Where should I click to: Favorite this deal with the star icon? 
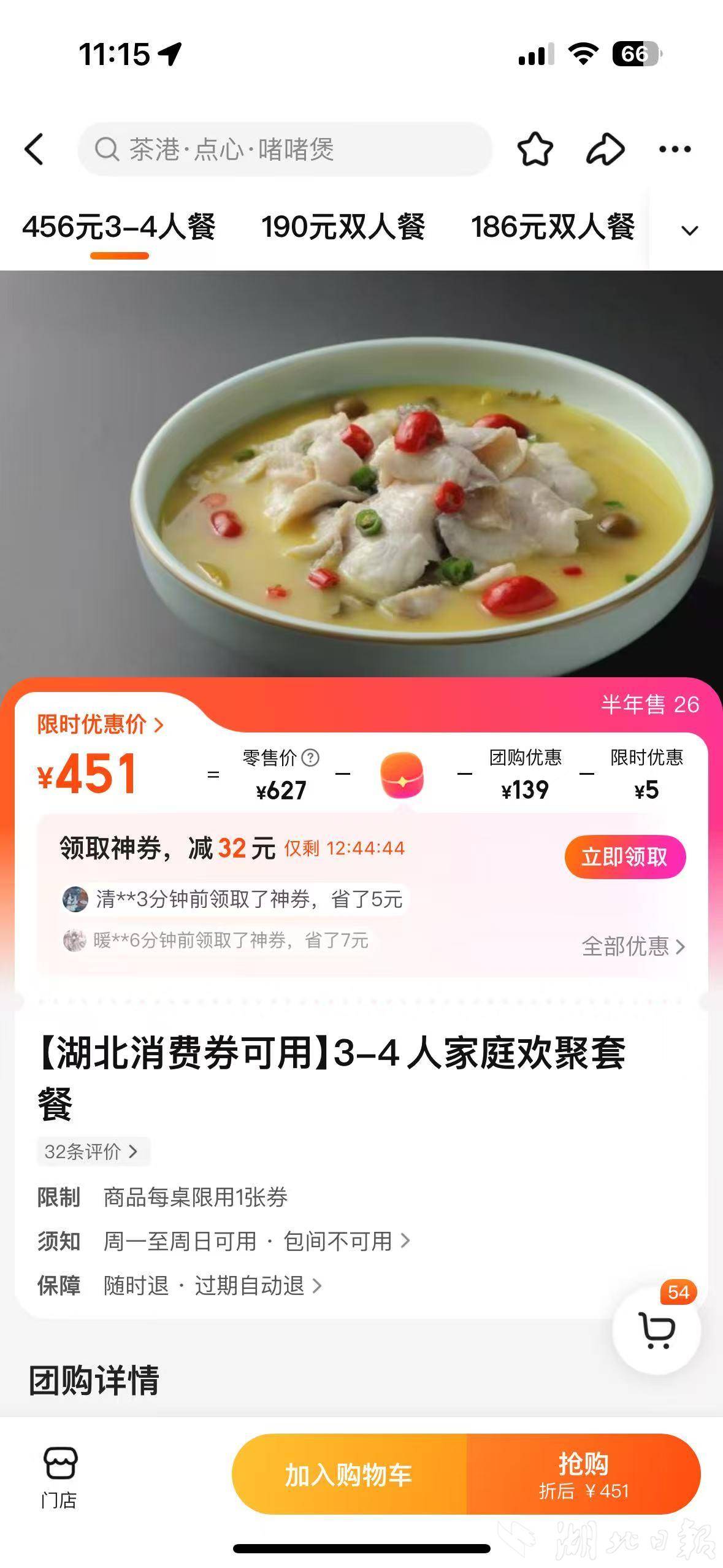(x=535, y=149)
